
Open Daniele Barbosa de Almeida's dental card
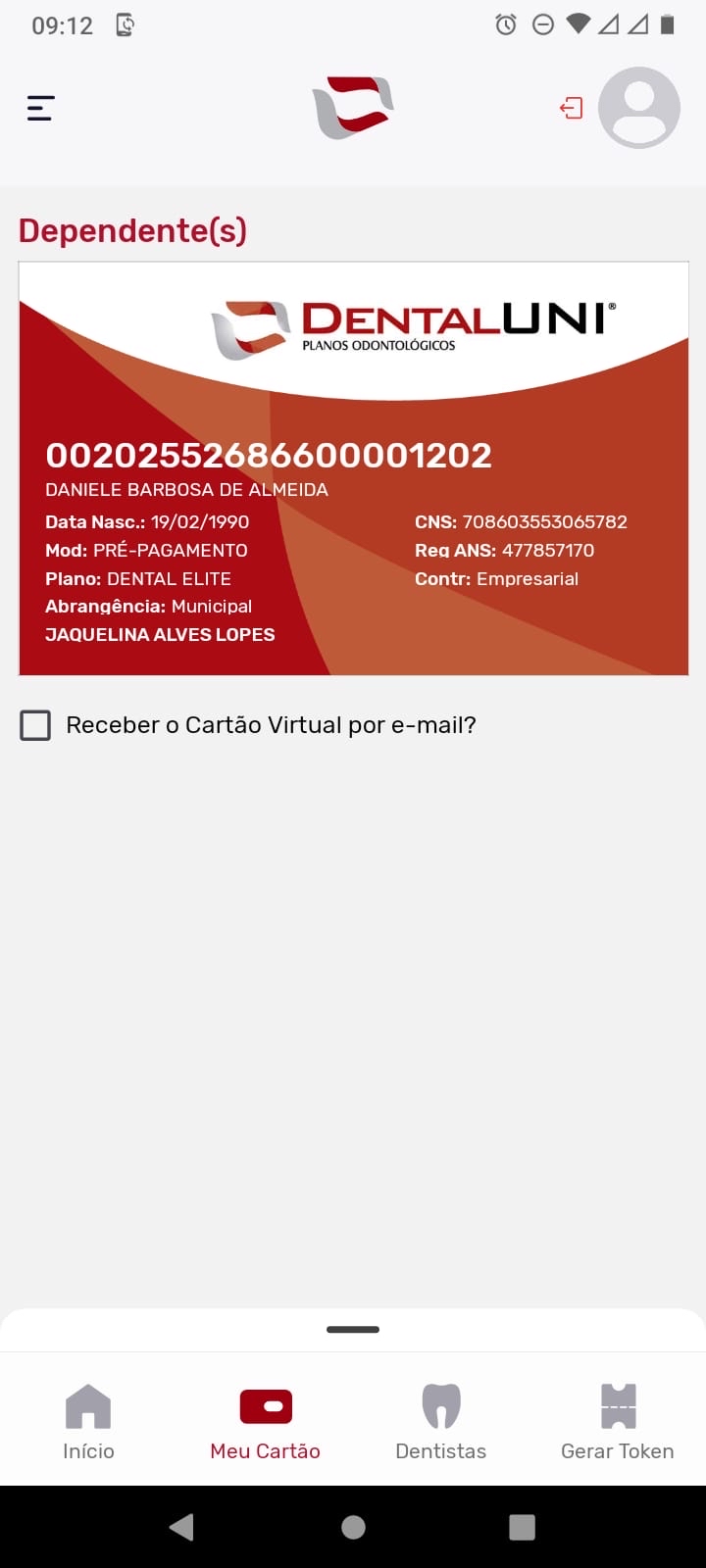tap(353, 468)
